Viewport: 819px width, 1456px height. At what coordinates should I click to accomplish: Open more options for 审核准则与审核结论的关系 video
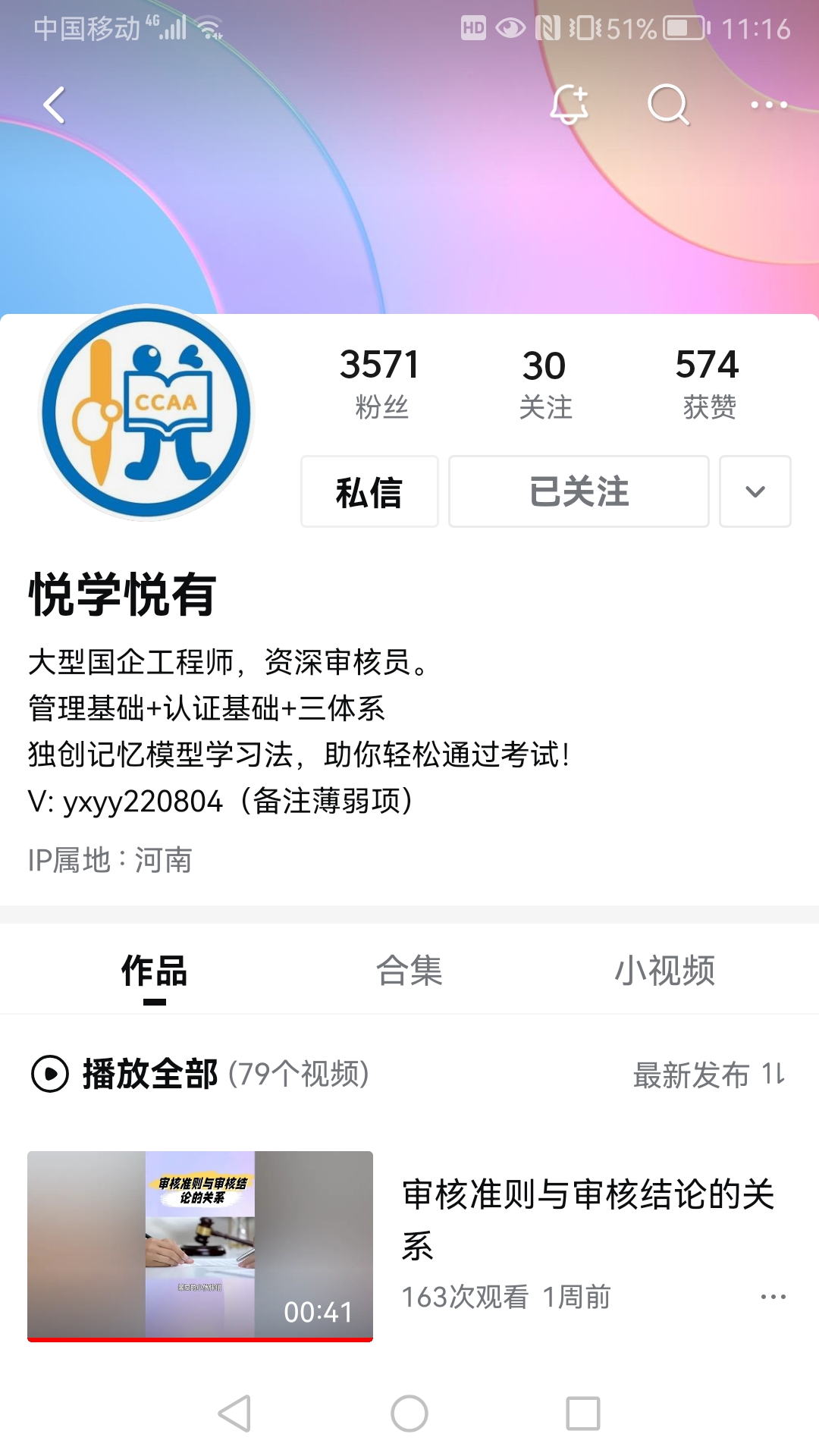tap(773, 1297)
